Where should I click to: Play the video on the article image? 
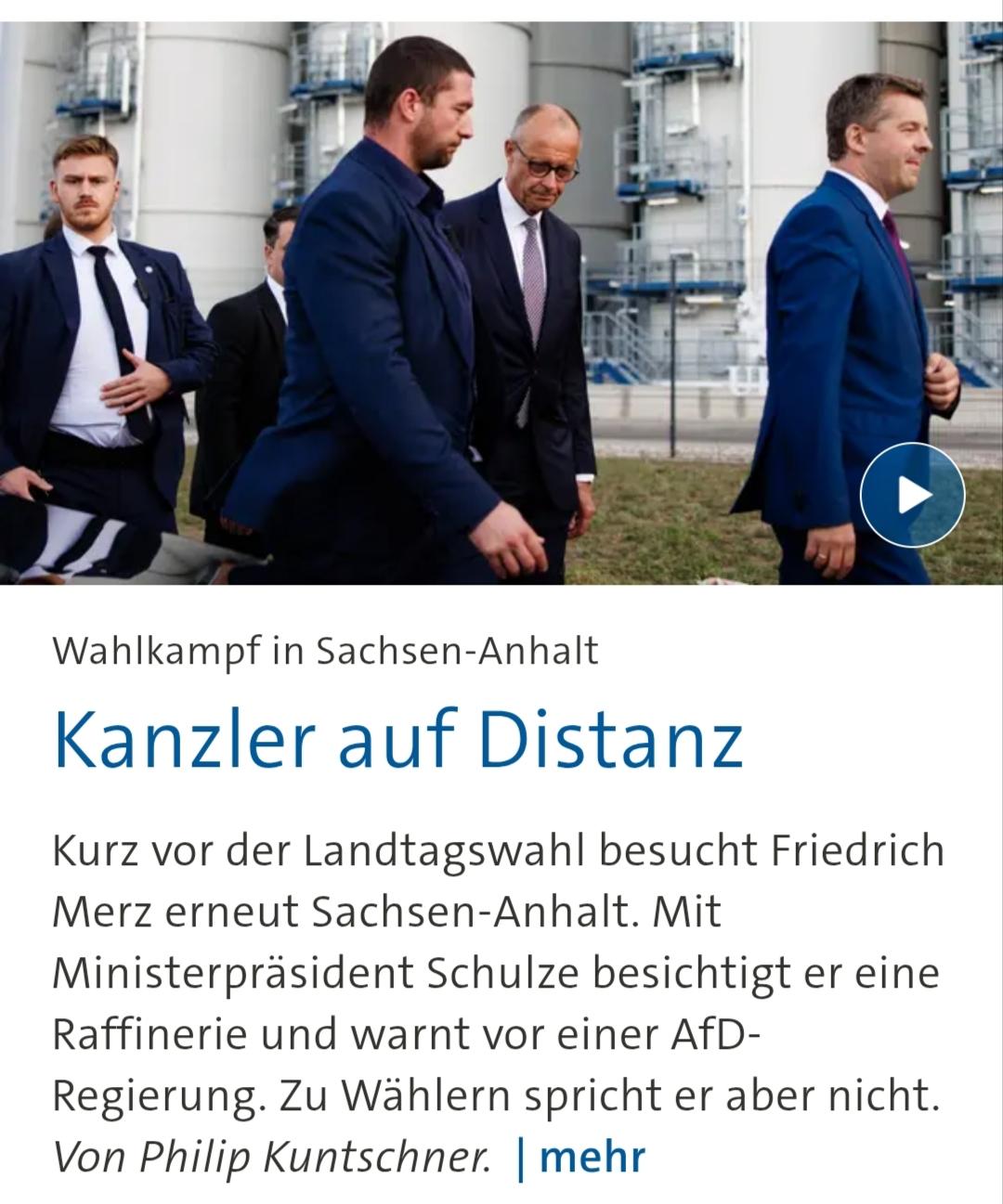(912, 496)
